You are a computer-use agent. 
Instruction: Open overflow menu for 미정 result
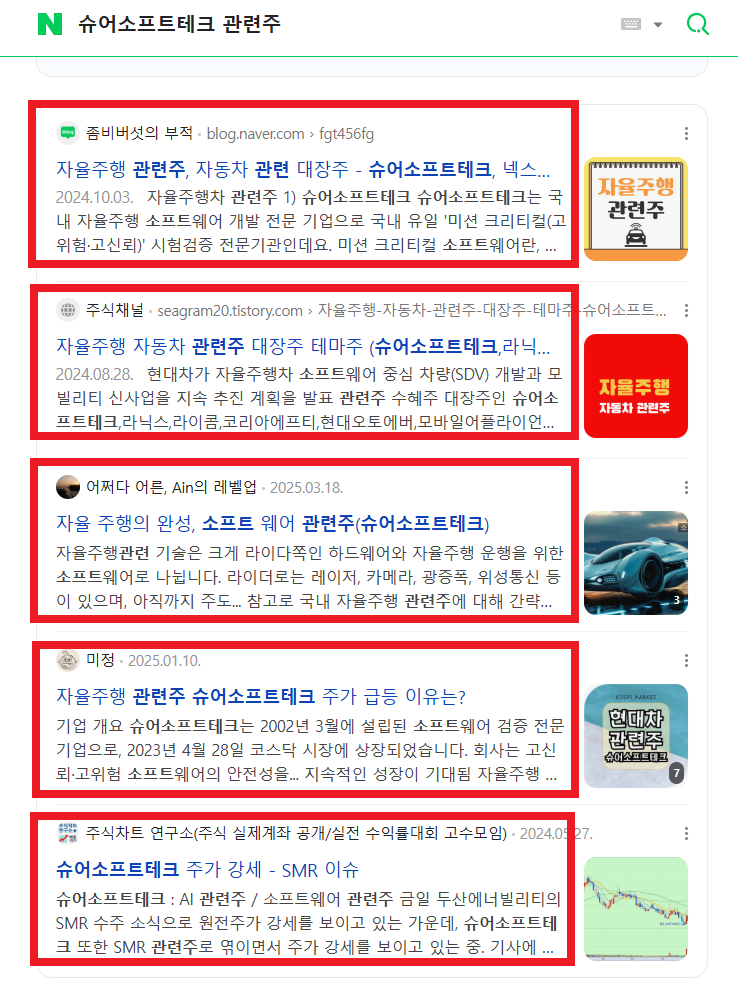coord(686,660)
